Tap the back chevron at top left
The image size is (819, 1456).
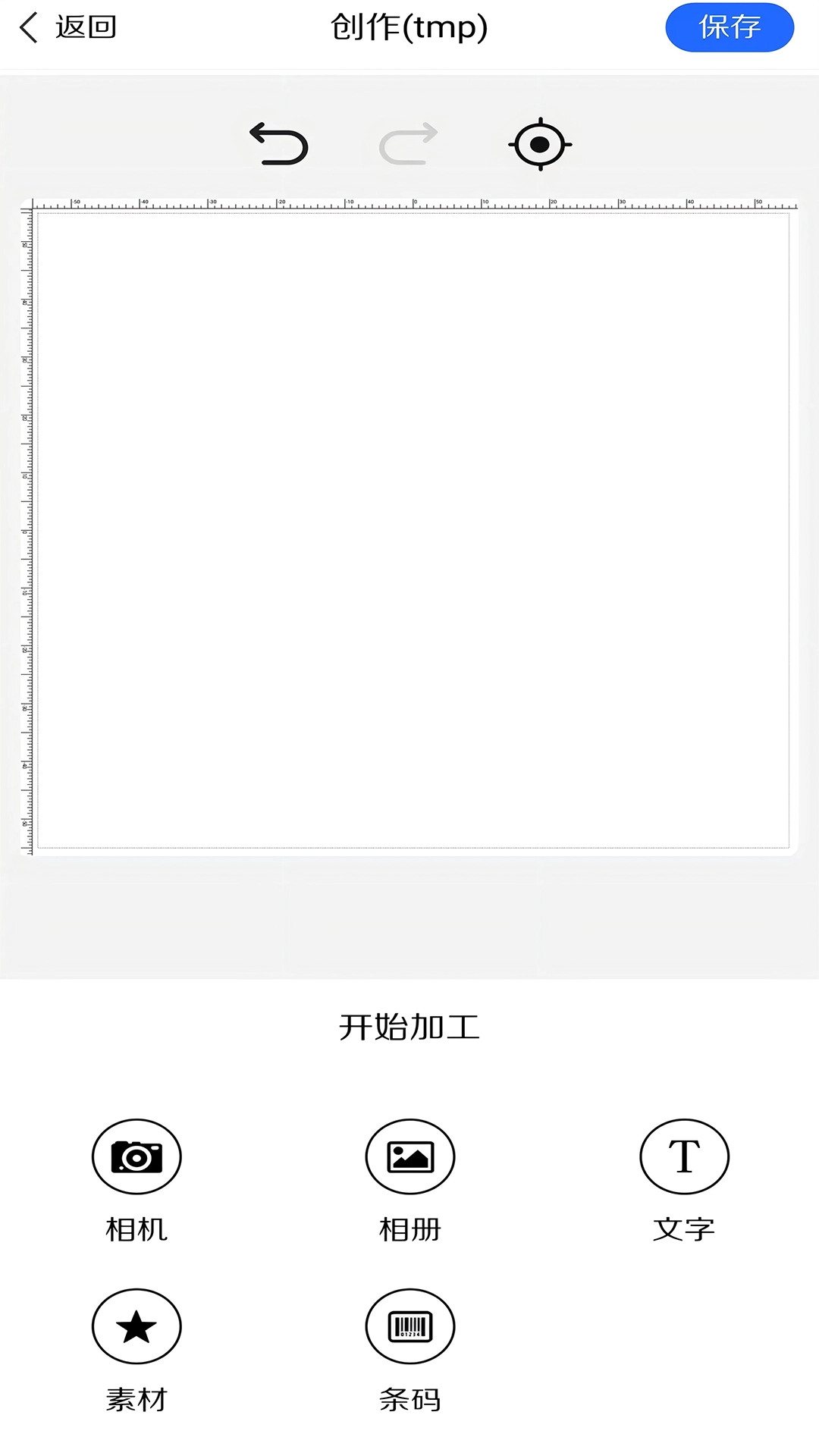(27, 27)
